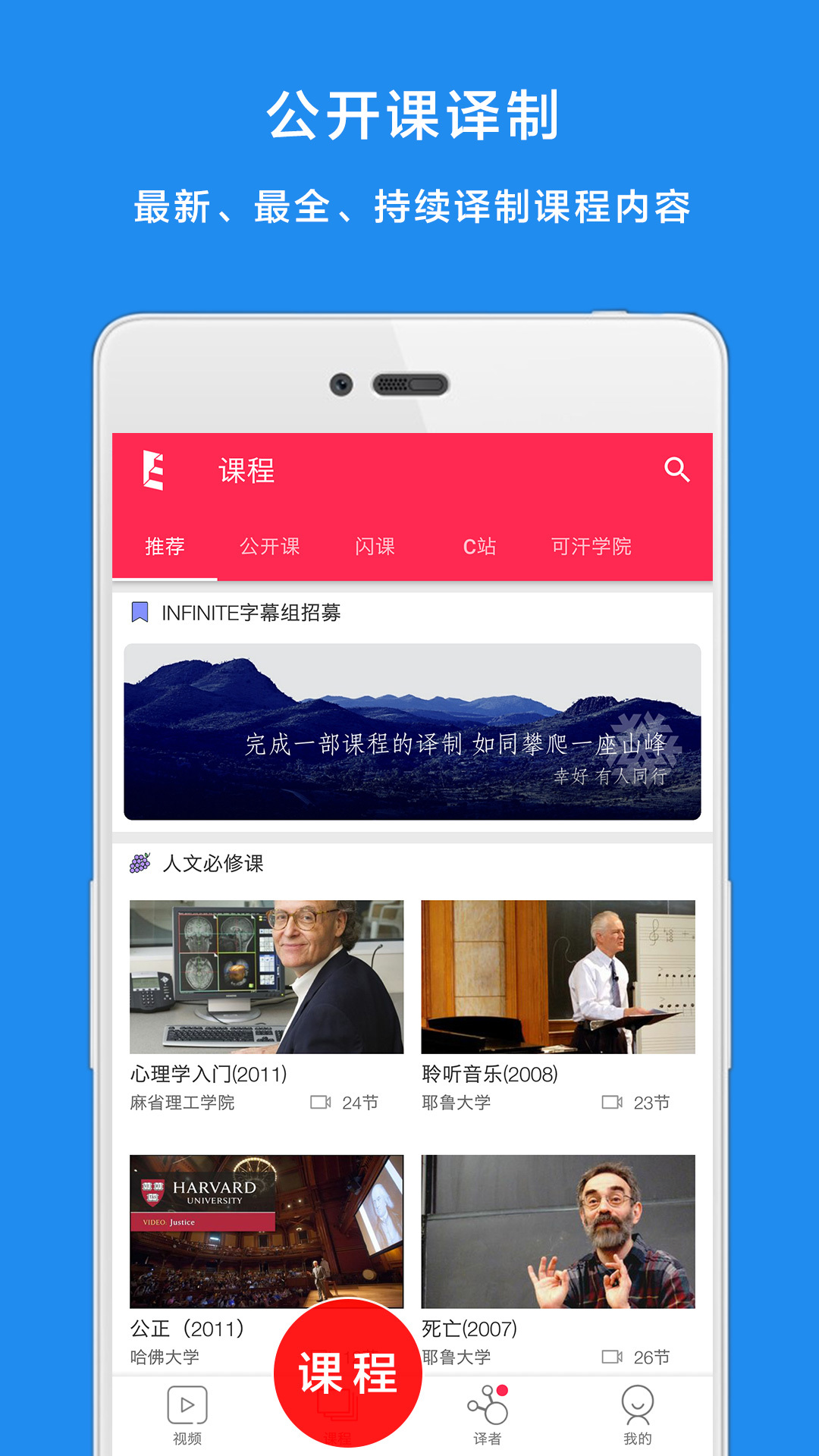Viewport: 819px width, 1456px height.
Task: Click the blue bookmark icon next to INFINITE字幕组招募
Action: coord(138,614)
